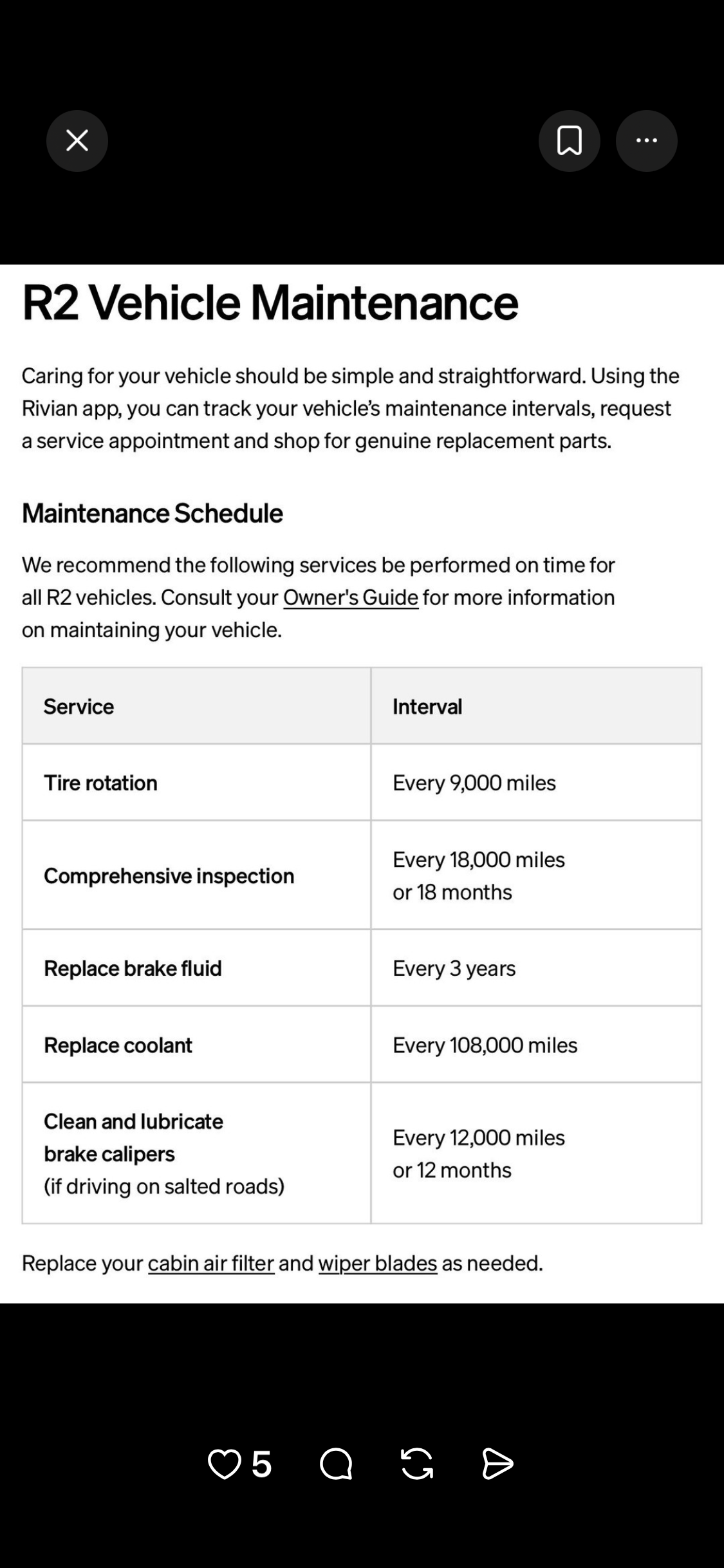Screen dimensions: 724x1568
Task: Open the comments on this post
Action: [336, 1464]
